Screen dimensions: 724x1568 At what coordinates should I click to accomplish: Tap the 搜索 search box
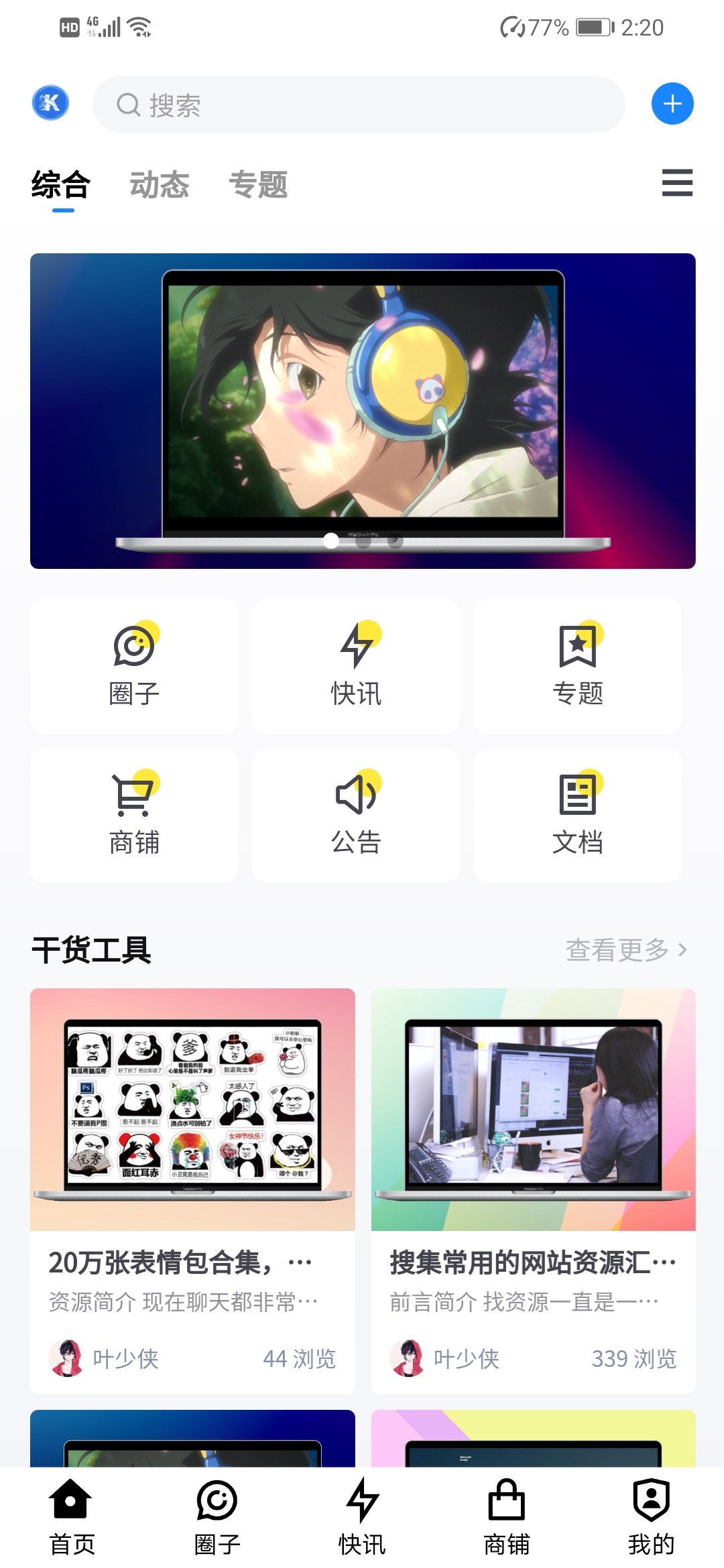359,105
